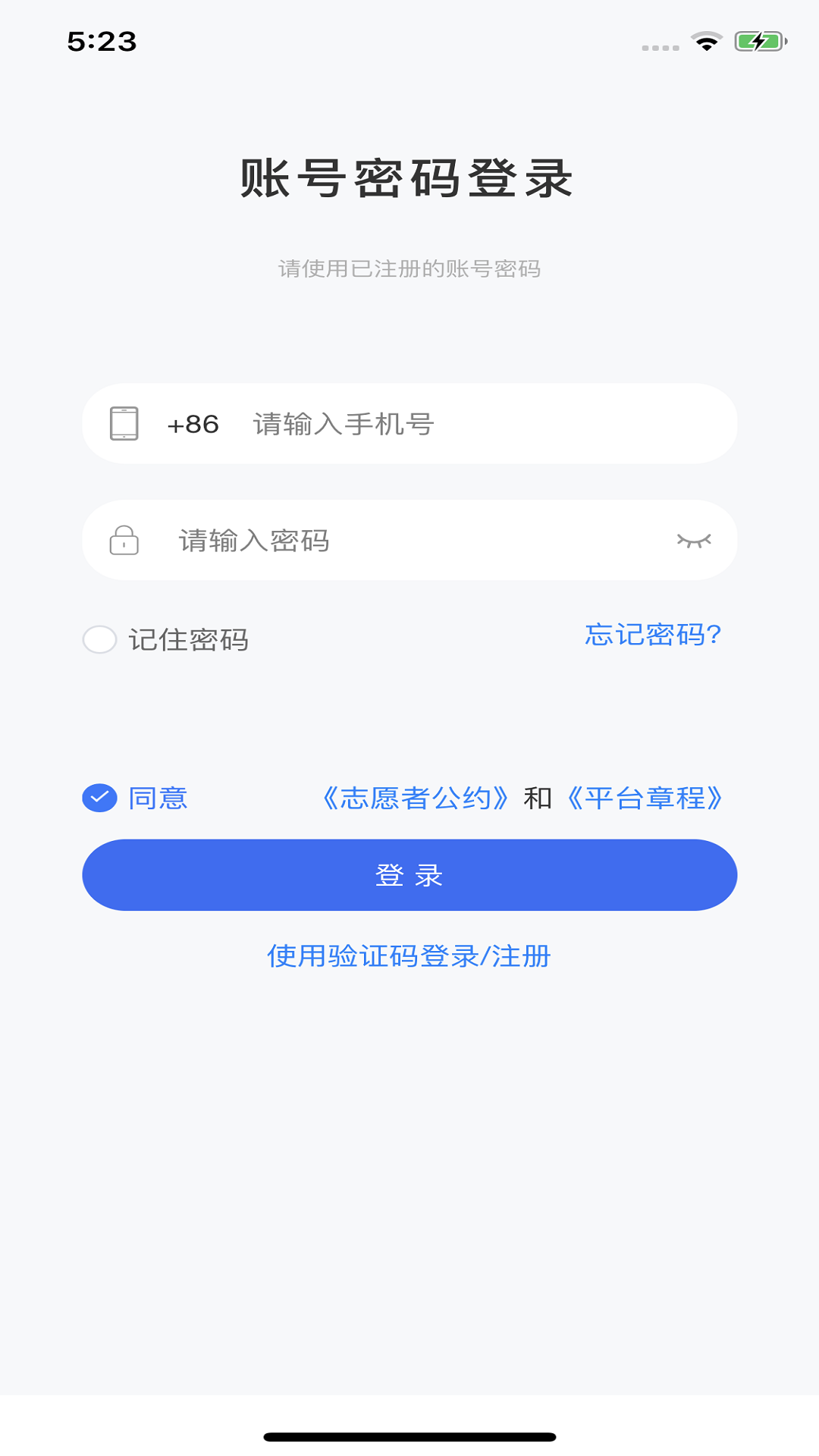Click the checkmark icon next to 同意
This screenshot has height=1456, width=819.
coord(99,798)
